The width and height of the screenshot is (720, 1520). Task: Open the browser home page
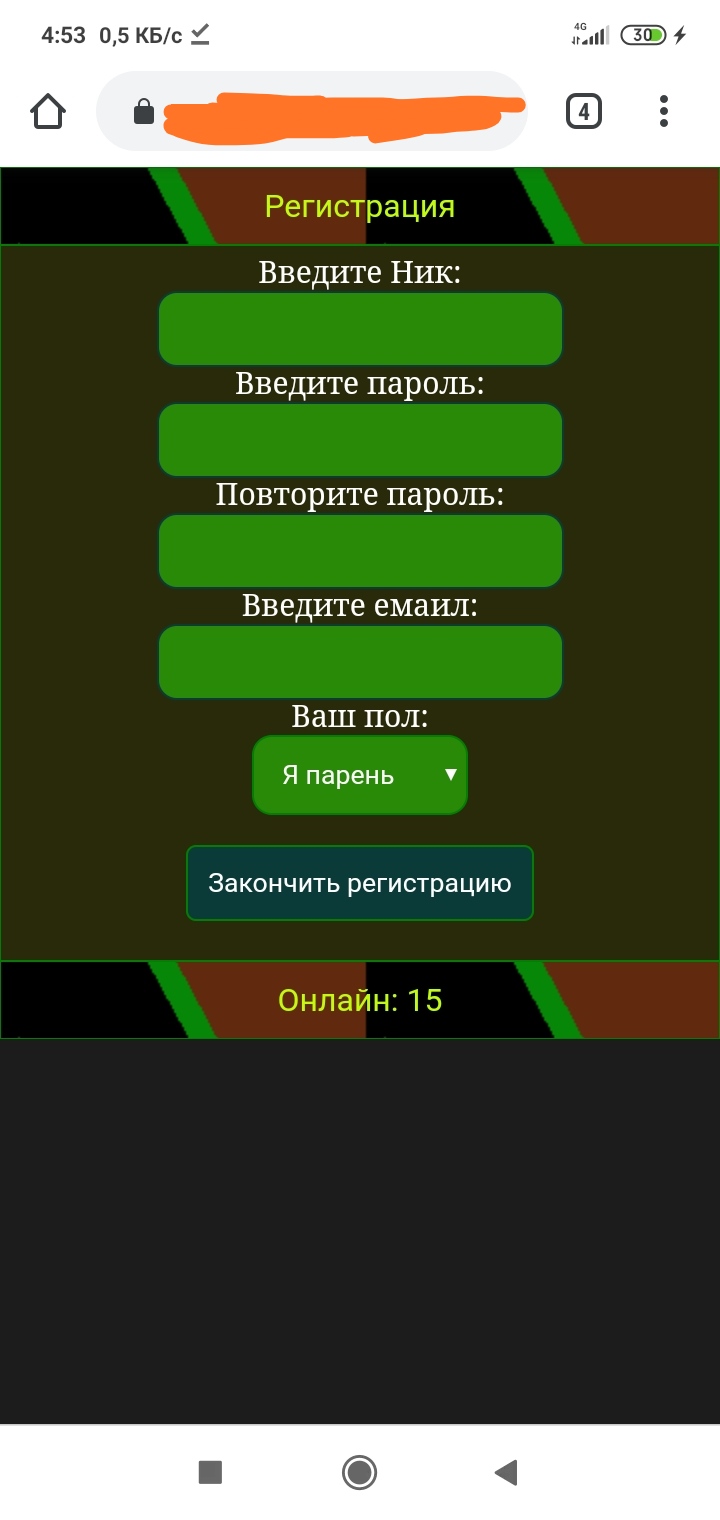pyautogui.click(x=48, y=111)
